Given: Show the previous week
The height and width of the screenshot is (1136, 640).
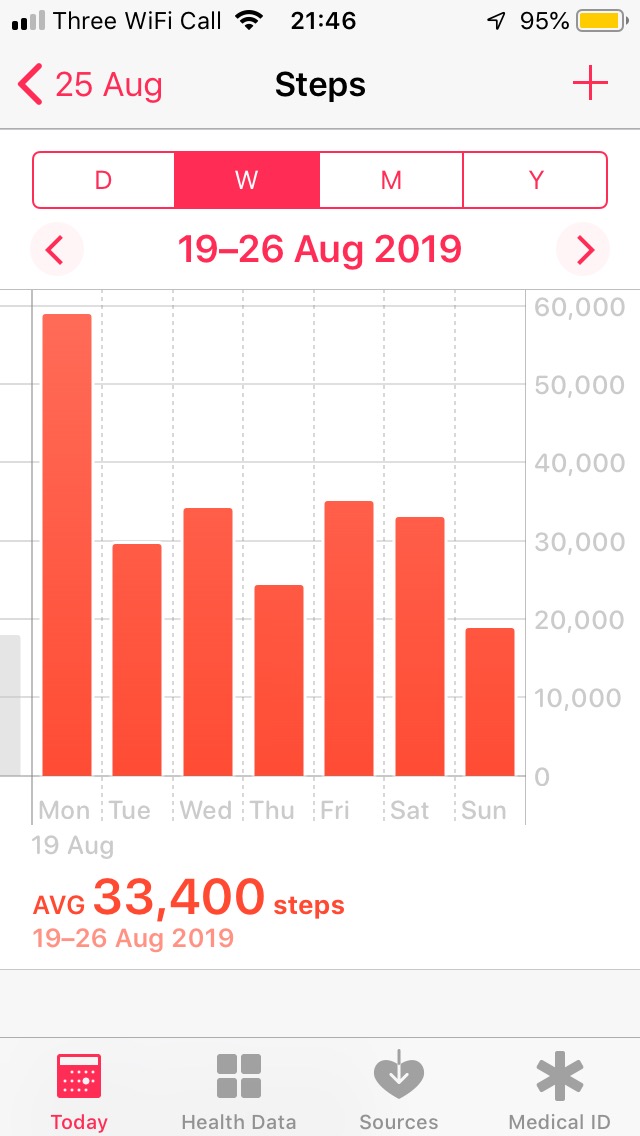Looking at the screenshot, I should click(x=55, y=249).
